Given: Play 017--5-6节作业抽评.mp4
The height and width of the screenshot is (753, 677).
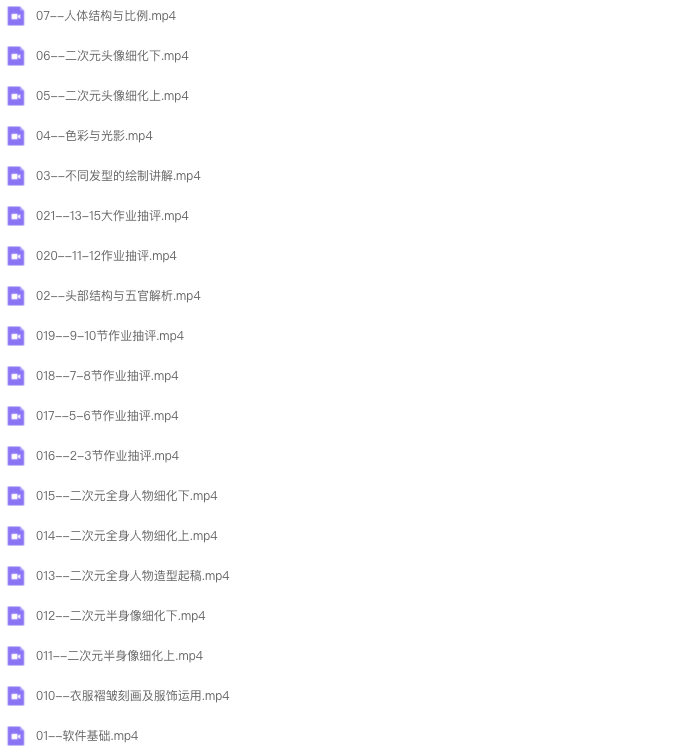Looking at the screenshot, I should 107,416.
